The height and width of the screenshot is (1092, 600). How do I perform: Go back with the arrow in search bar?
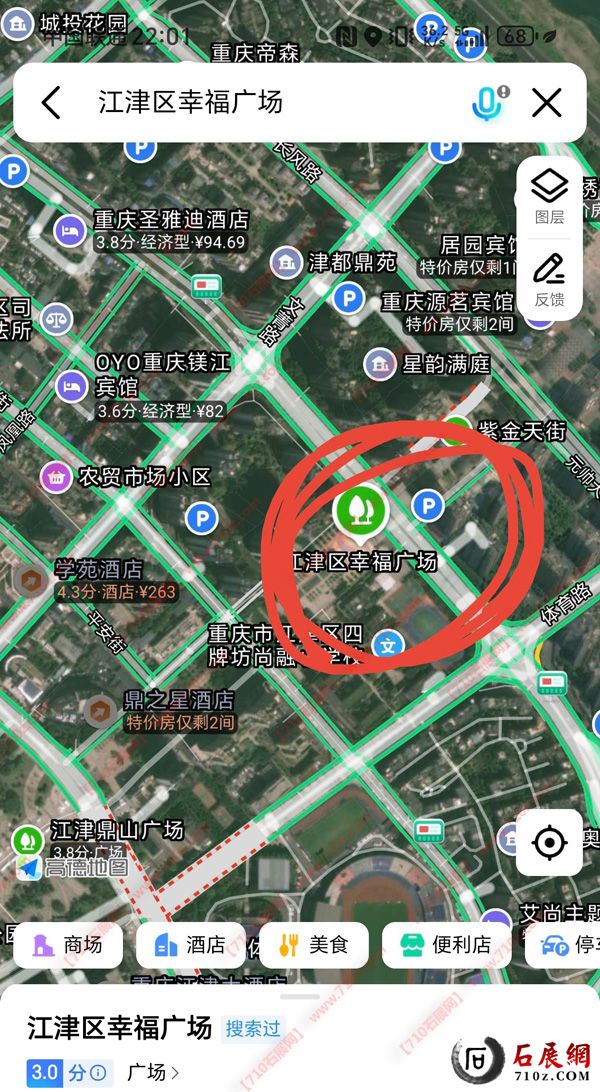51,102
